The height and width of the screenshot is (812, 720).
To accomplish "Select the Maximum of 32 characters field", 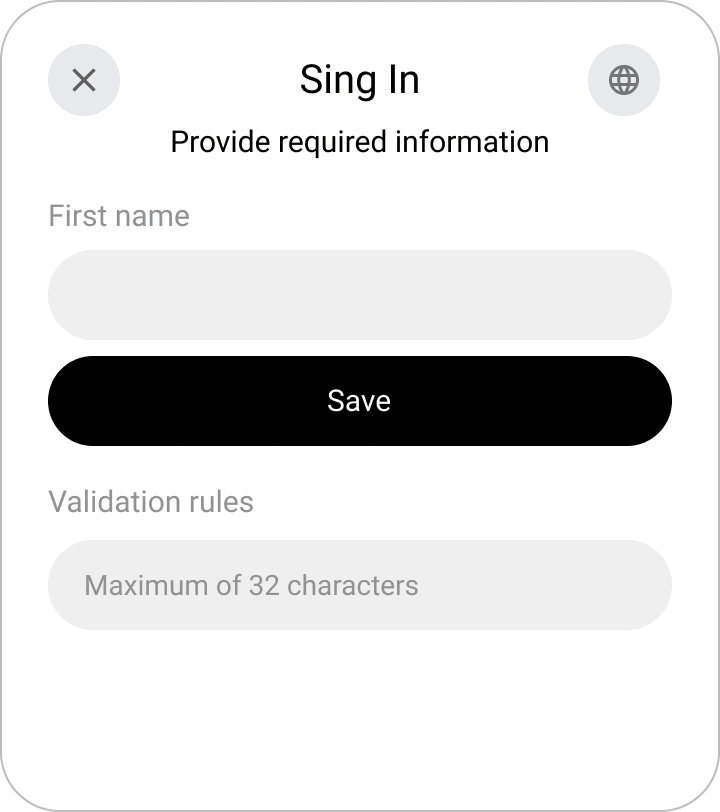I will tap(360, 585).
